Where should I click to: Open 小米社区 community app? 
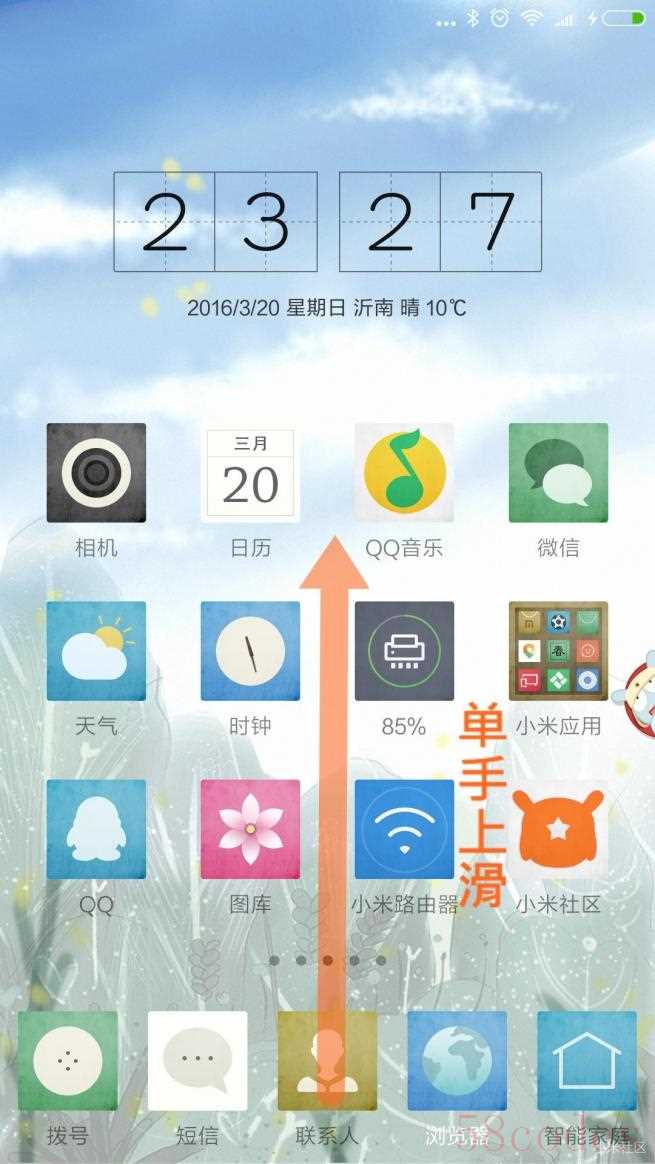click(558, 829)
